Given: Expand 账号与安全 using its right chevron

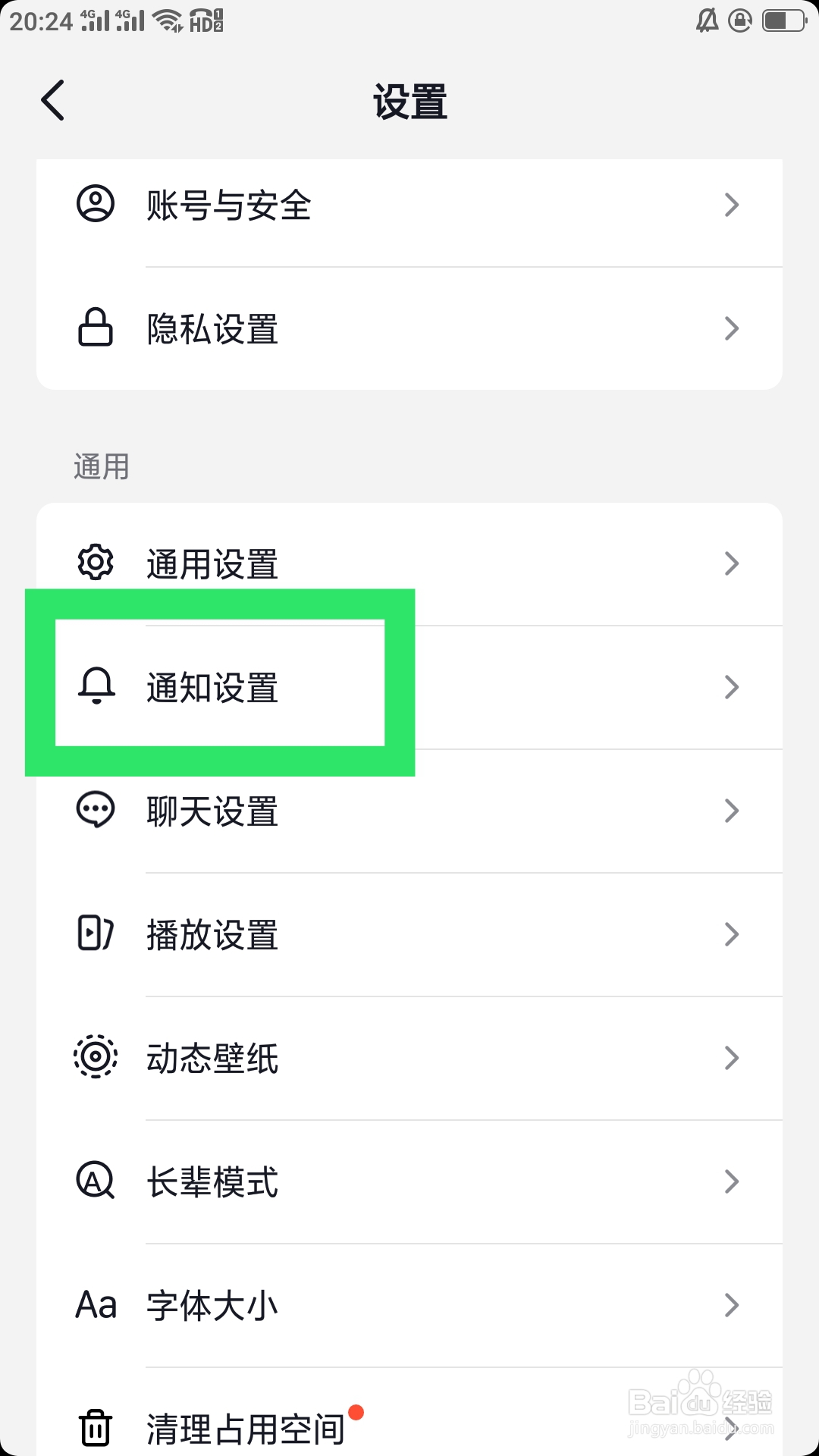Looking at the screenshot, I should [x=730, y=203].
